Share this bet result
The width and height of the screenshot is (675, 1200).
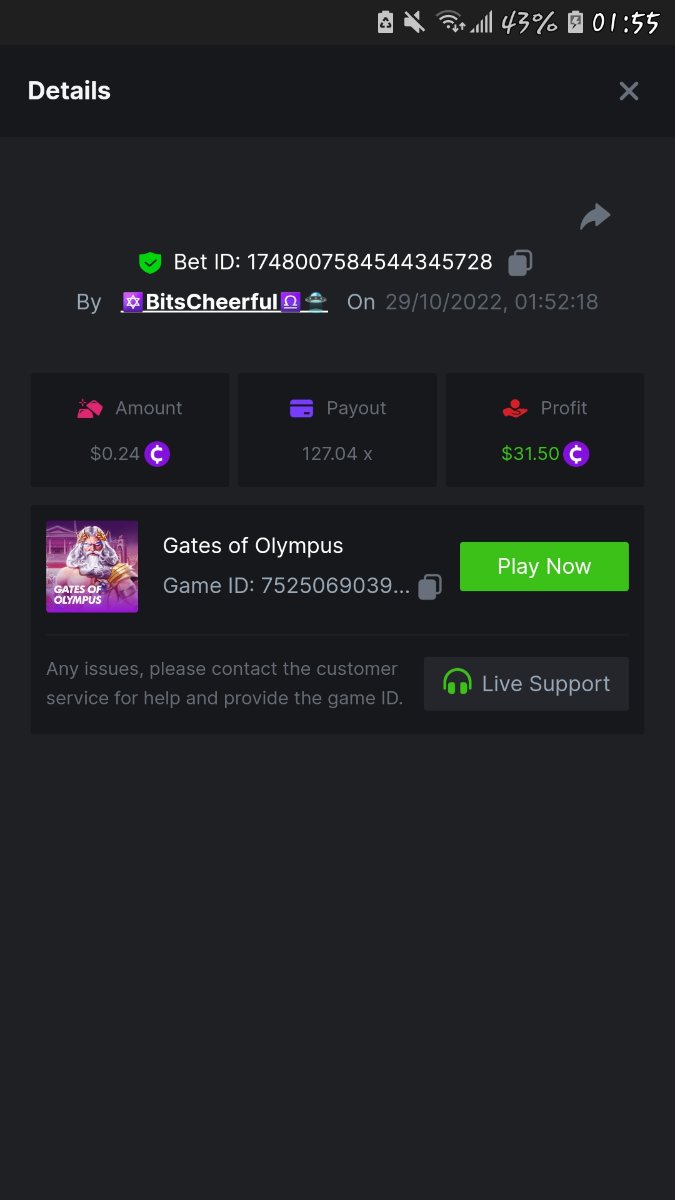pyautogui.click(x=595, y=216)
